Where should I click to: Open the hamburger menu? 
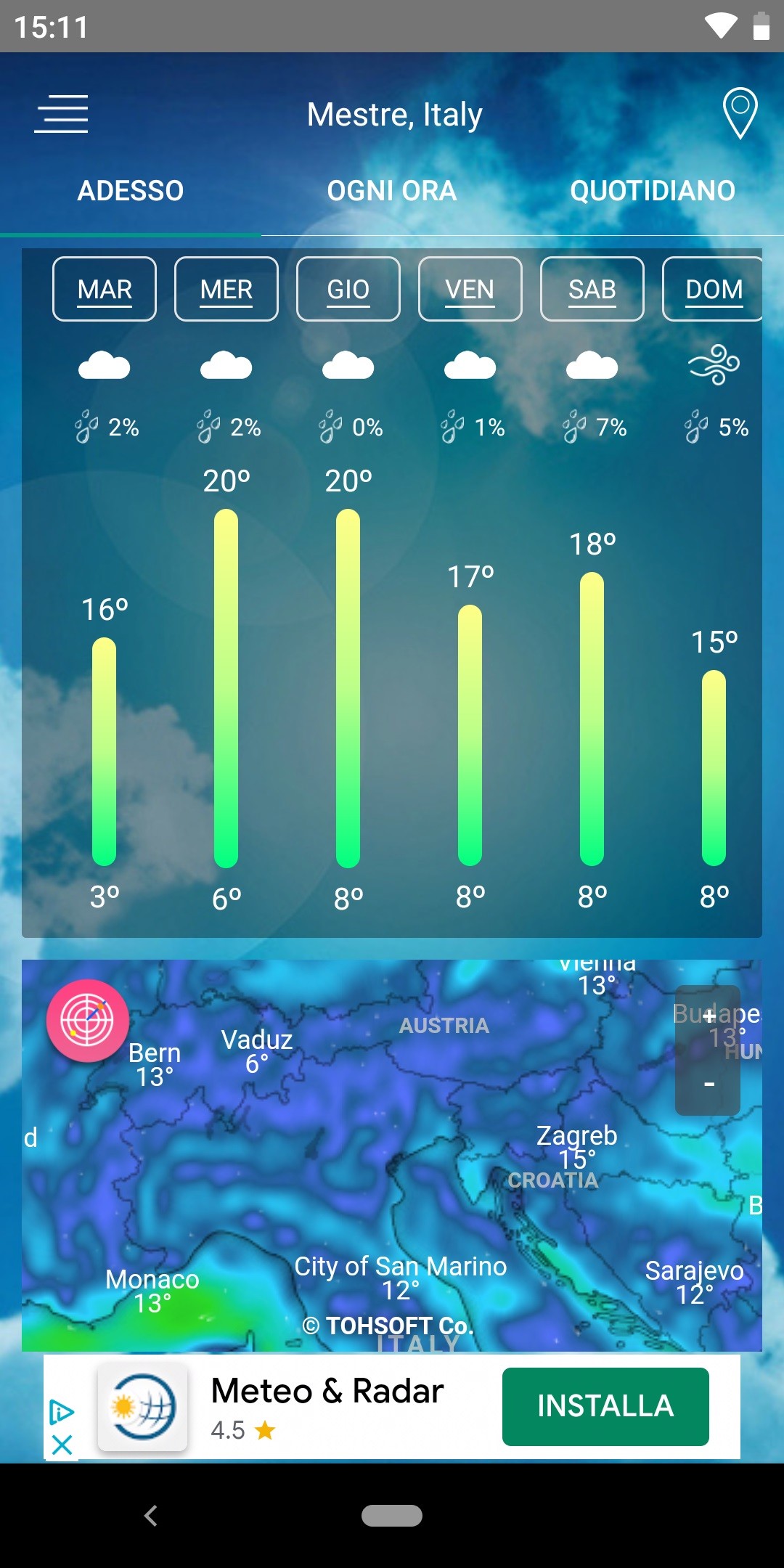(x=62, y=114)
